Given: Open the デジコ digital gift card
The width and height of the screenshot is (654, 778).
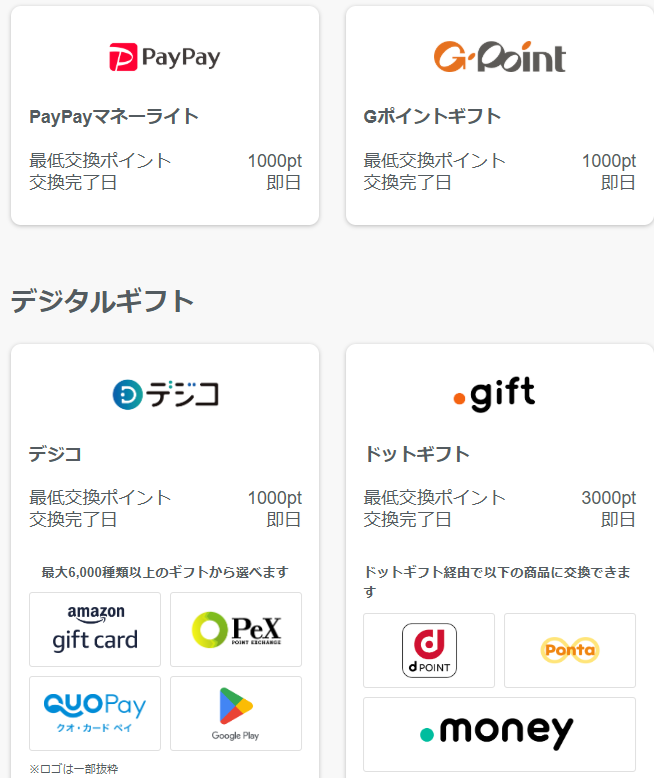Looking at the screenshot, I should coord(165,453).
